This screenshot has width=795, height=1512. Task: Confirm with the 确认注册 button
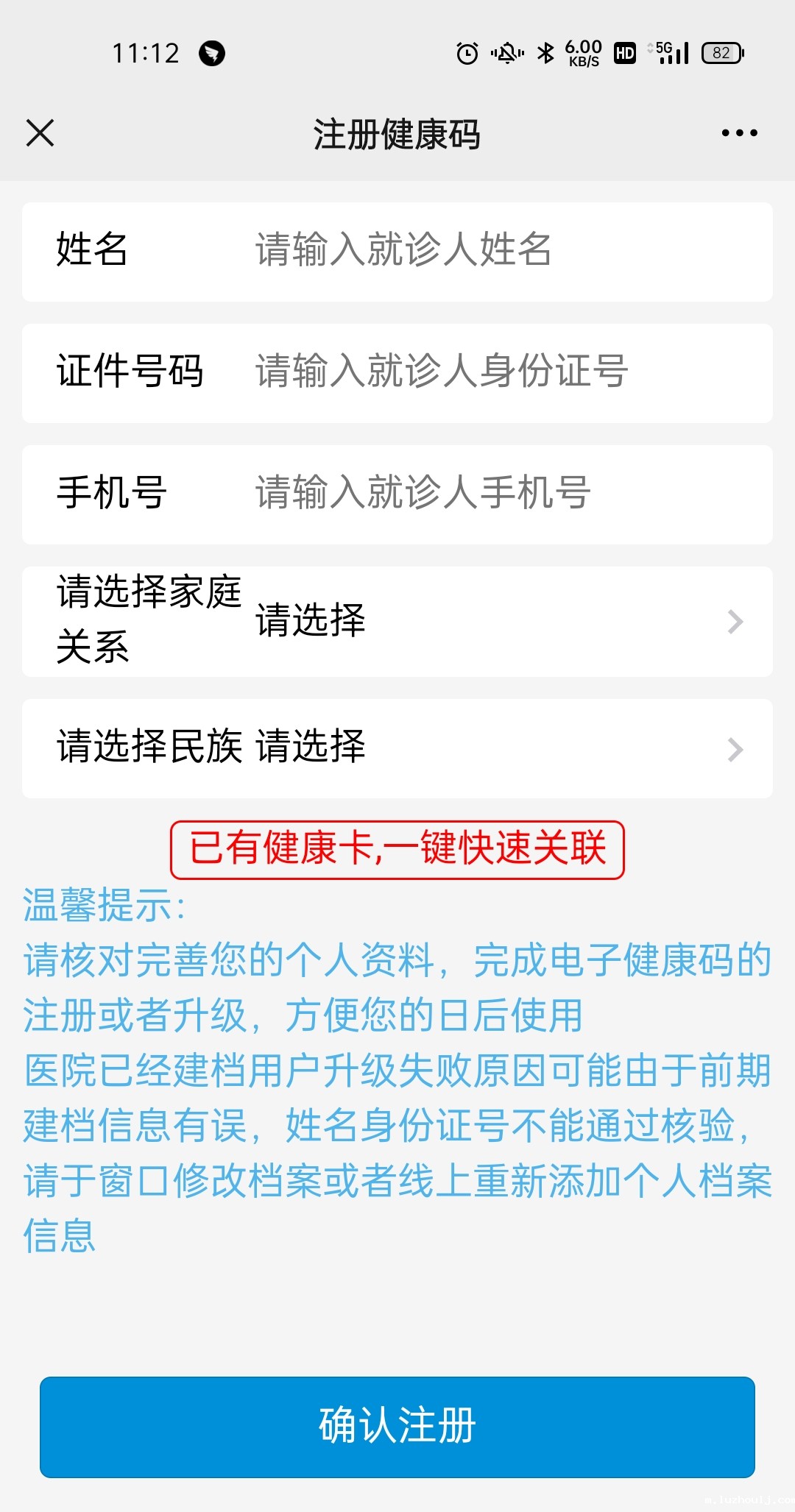[397, 1426]
